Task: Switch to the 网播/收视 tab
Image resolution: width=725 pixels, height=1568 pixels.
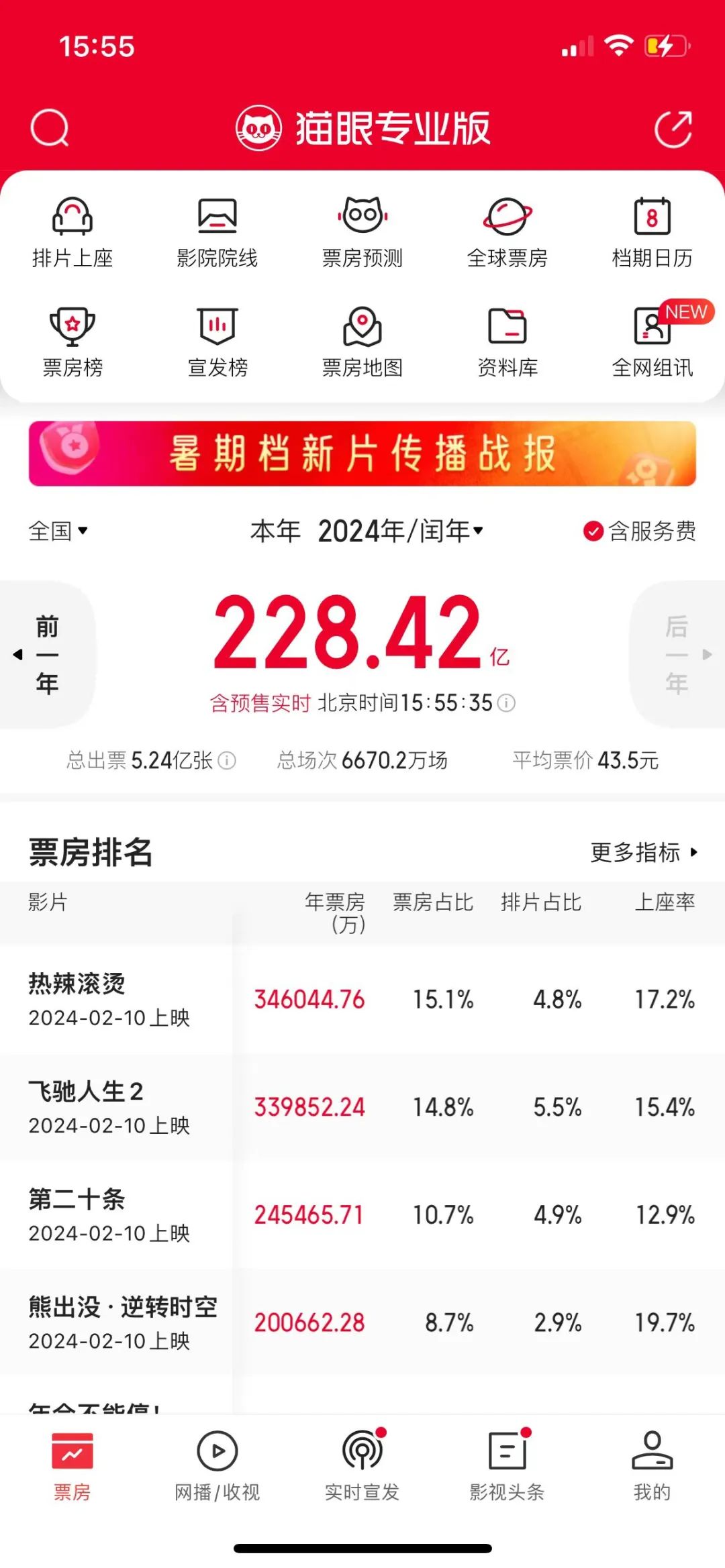Action: (x=217, y=1467)
